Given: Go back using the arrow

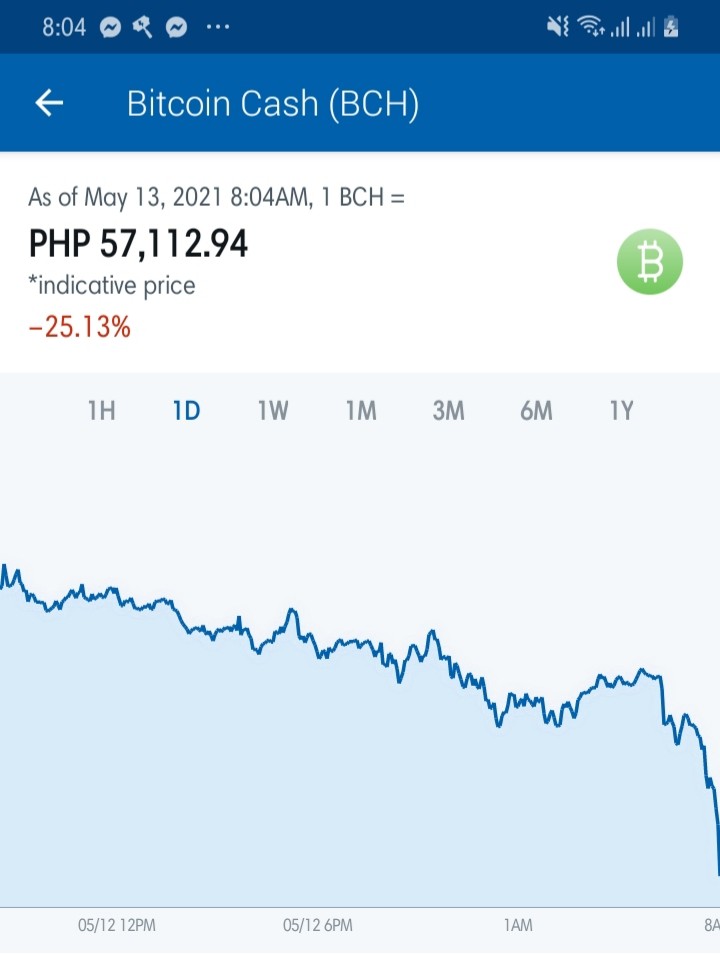Looking at the screenshot, I should pyautogui.click(x=49, y=102).
